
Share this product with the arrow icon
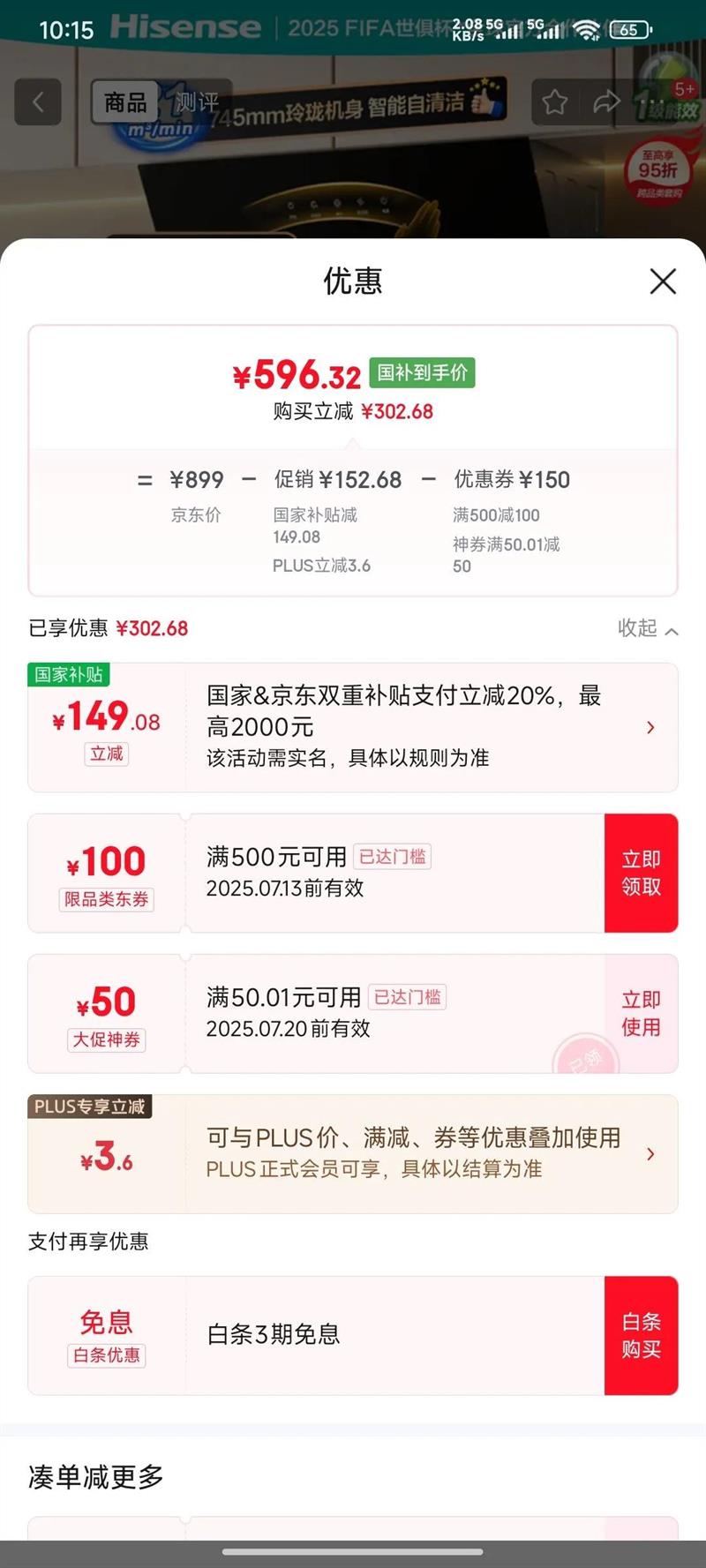pyautogui.click(x=606, y=102)
